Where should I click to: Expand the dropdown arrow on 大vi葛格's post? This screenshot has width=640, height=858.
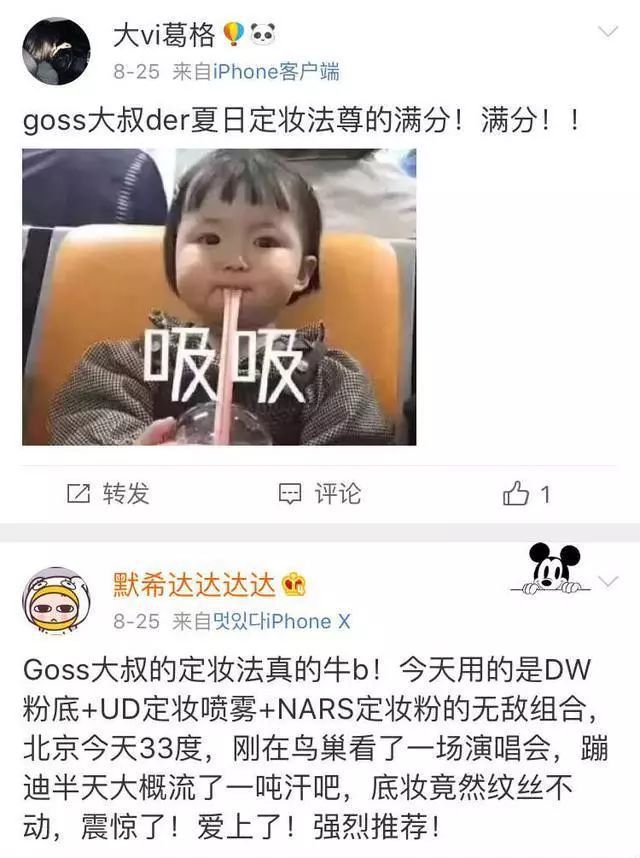[607, 32]
